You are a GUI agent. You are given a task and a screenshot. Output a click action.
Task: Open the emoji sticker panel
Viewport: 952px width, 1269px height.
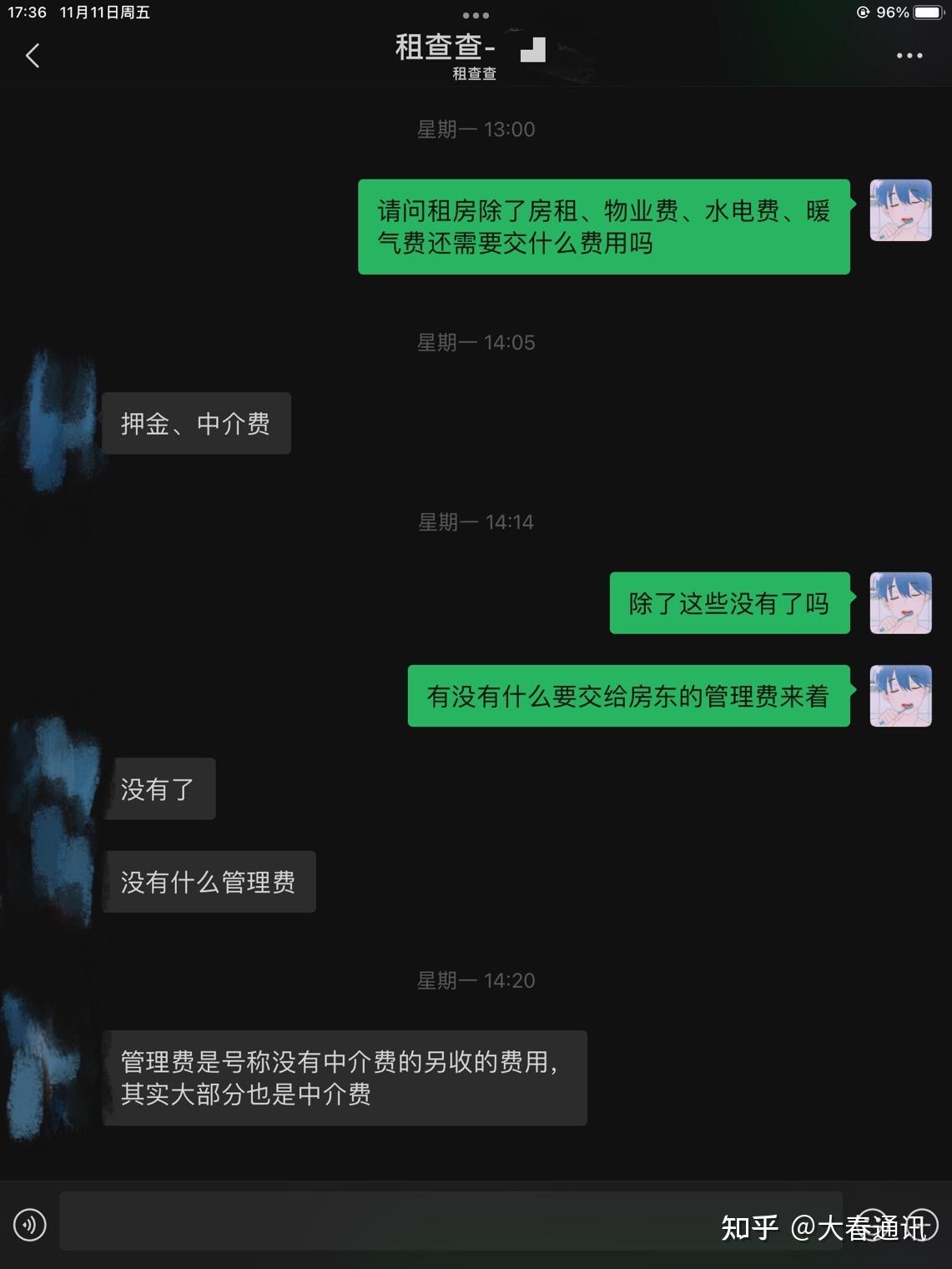pos(873,1225)
